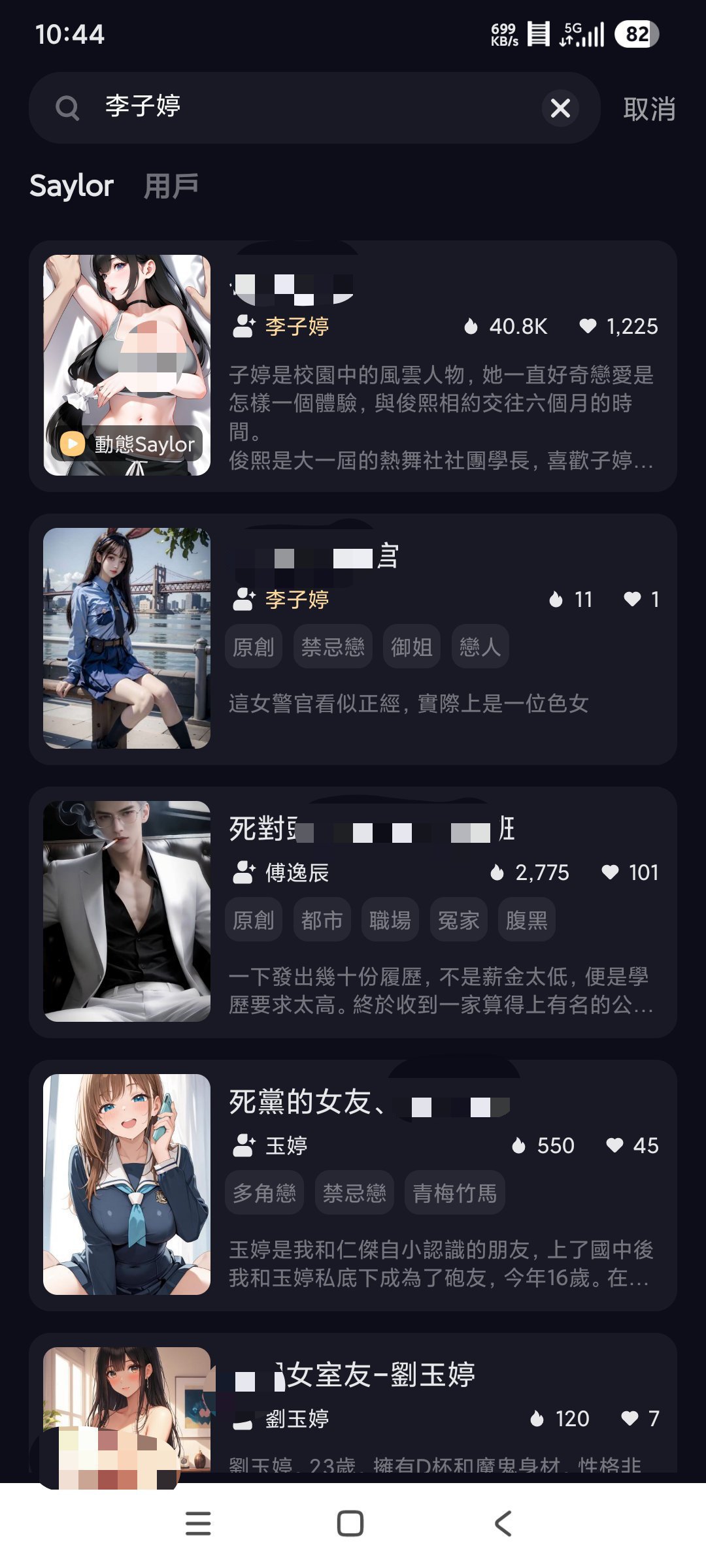
Task: Tap the search field containing 李子婷
Action: [314, 108]
